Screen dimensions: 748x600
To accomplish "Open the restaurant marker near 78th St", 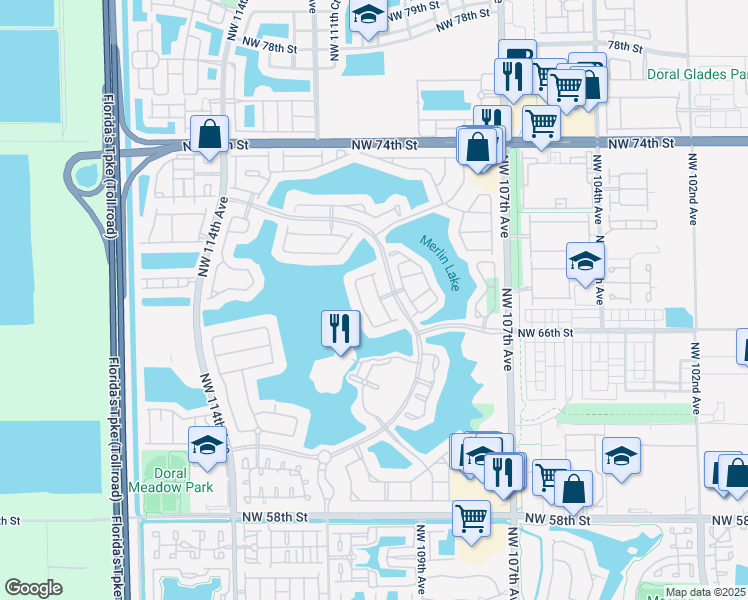I will (x=513, y=80).
